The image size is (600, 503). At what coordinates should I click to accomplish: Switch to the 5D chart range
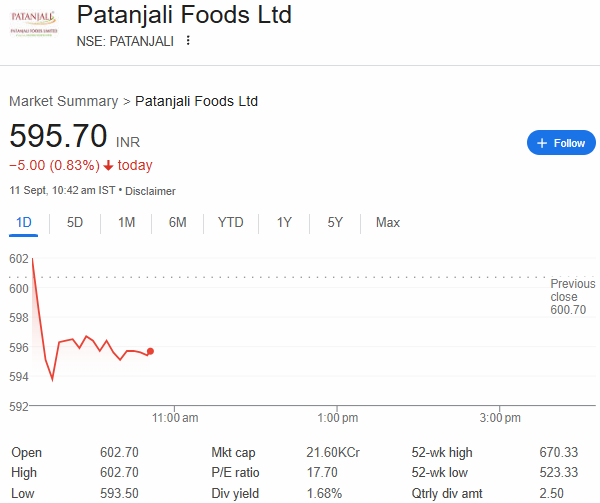point(75,222)
